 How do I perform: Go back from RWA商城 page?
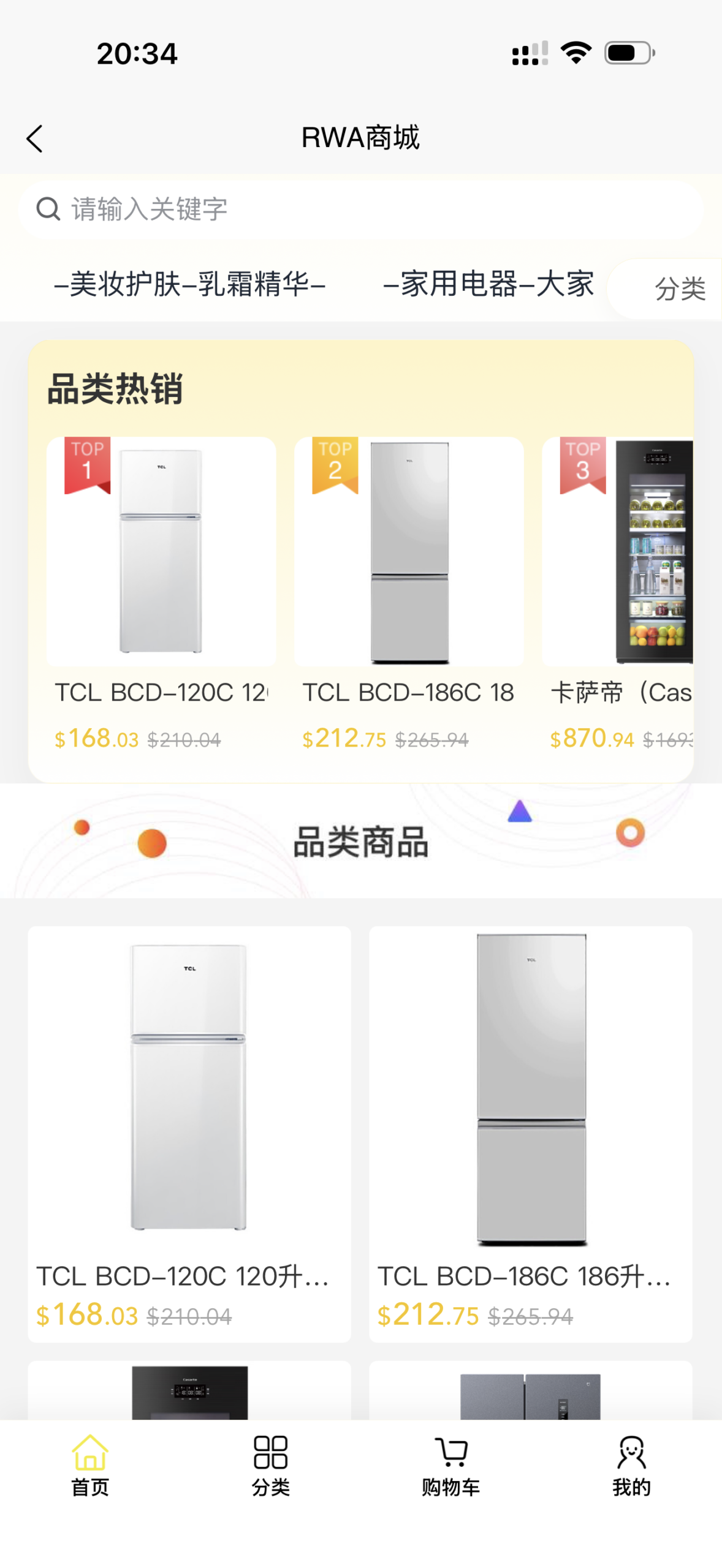(35, 139)
